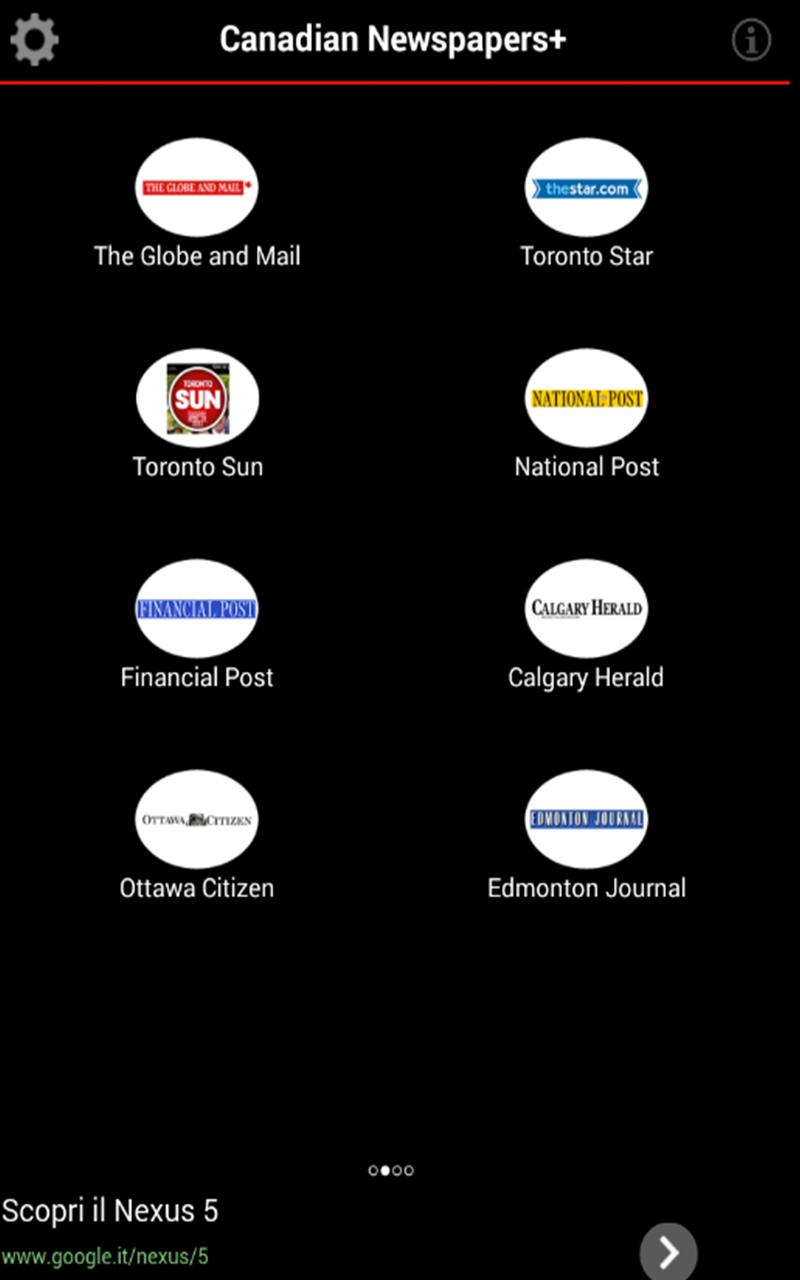Tap the Canadian Newspapers+ title bar
This screenshot has width=800, height=1280.
coord(393,40)
